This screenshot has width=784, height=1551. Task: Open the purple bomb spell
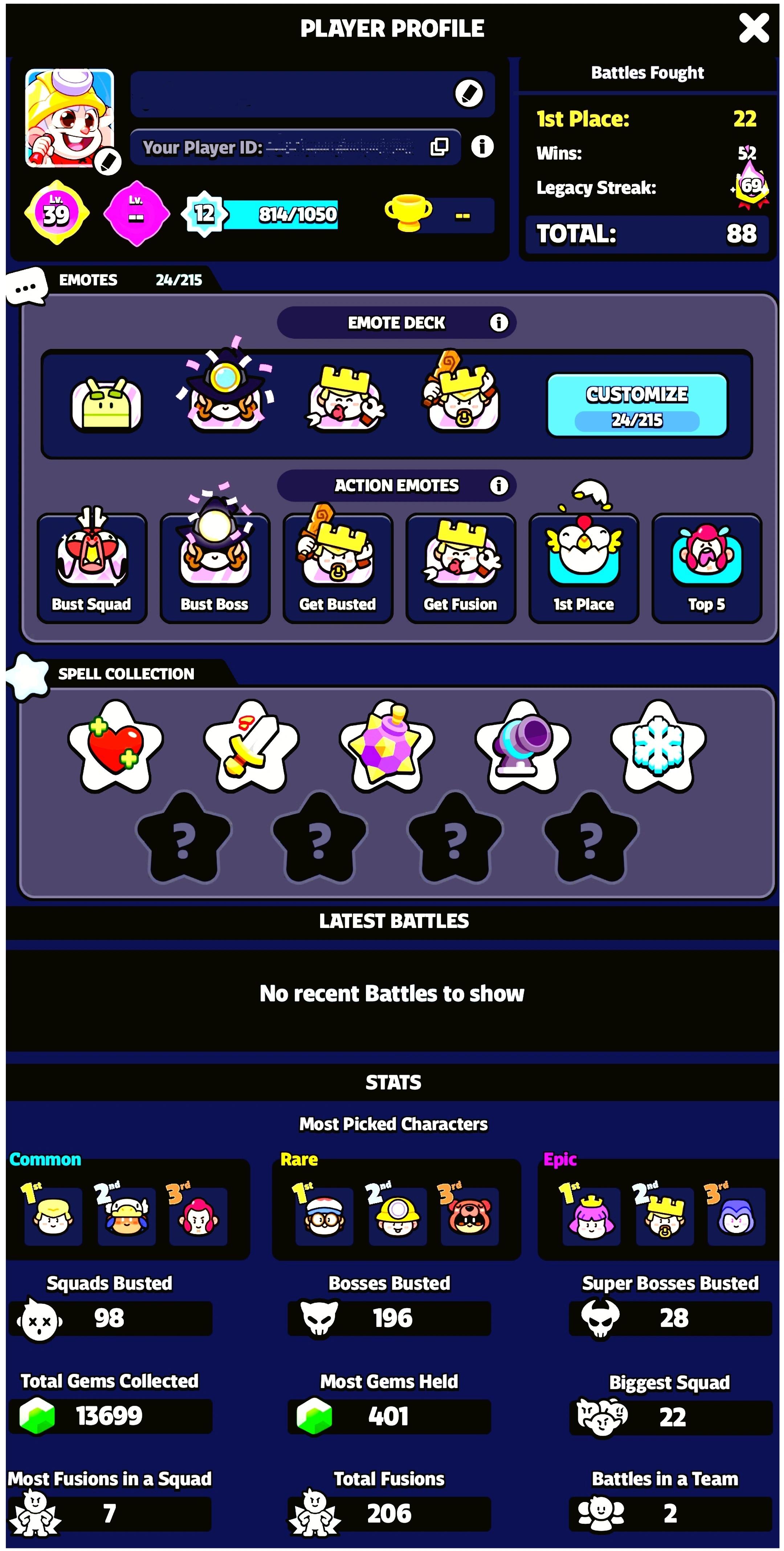(386, 746)
